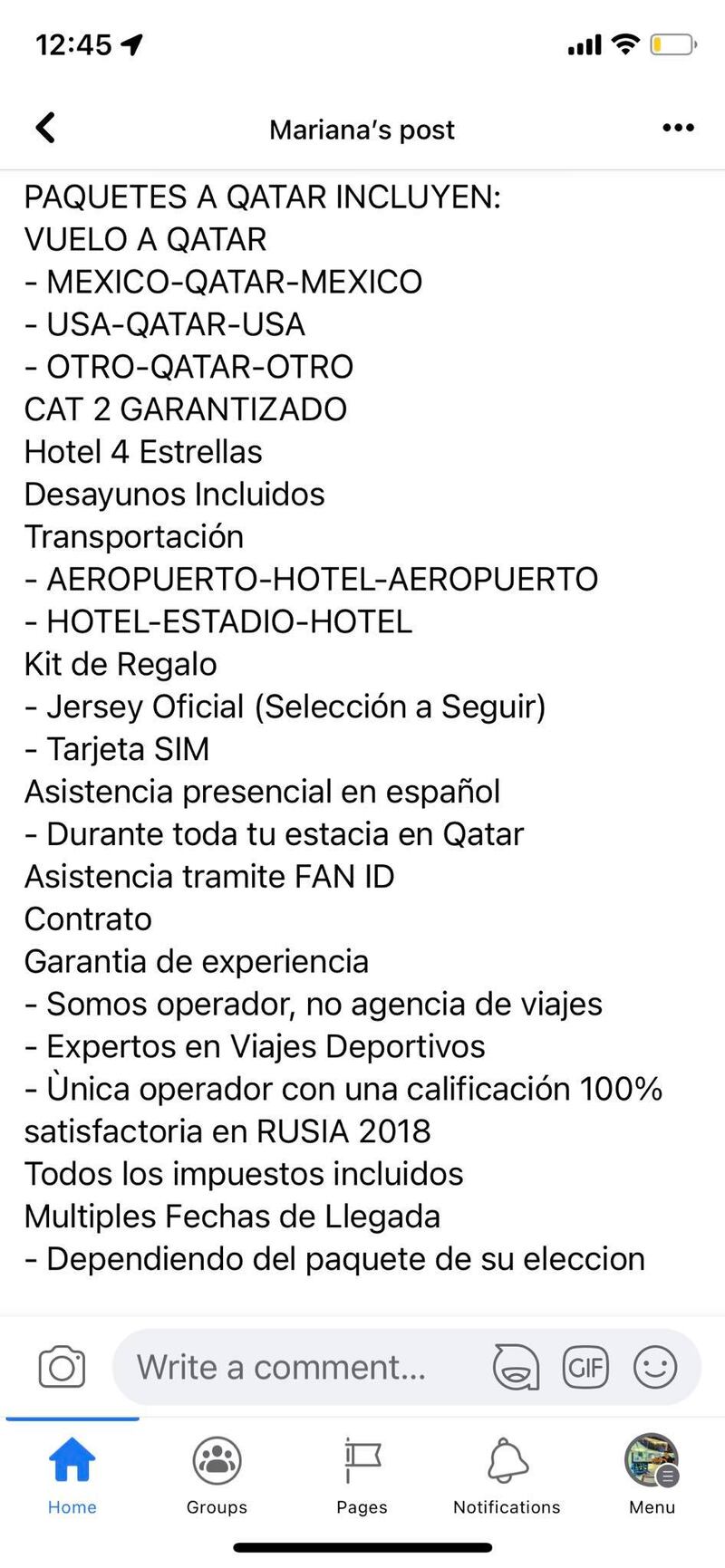Open the three-dot options menu
Screen dimensions: 725x1568
click(x=678, y=129)
